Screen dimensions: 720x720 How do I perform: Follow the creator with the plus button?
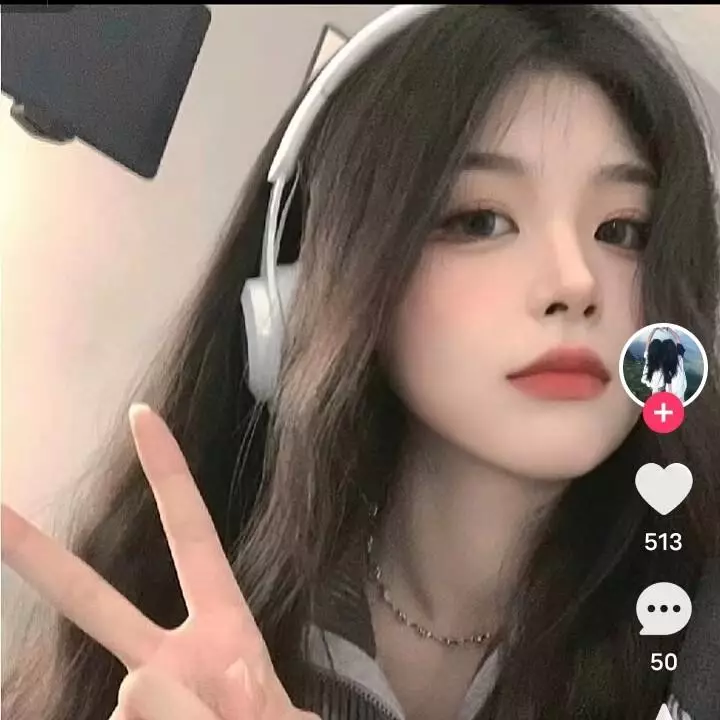[663, 412]
